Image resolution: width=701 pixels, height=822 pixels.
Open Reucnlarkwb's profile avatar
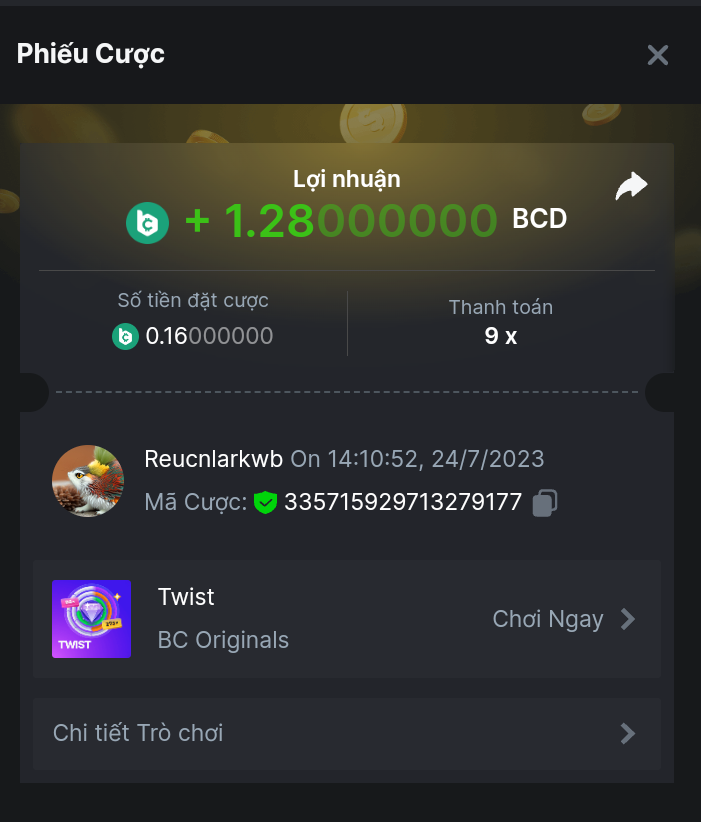(x=88, y=481)
